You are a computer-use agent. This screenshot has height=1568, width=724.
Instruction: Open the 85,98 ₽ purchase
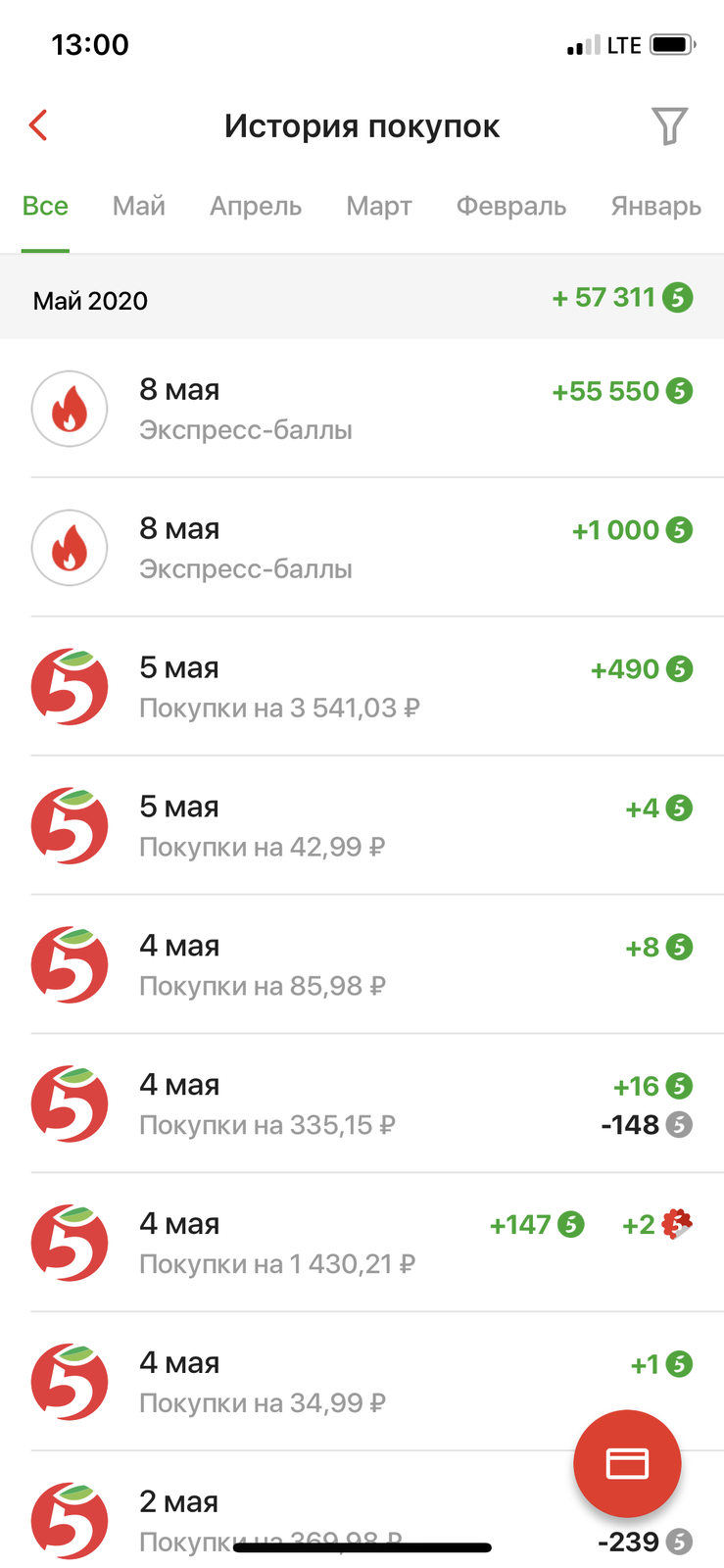point(362,965)
